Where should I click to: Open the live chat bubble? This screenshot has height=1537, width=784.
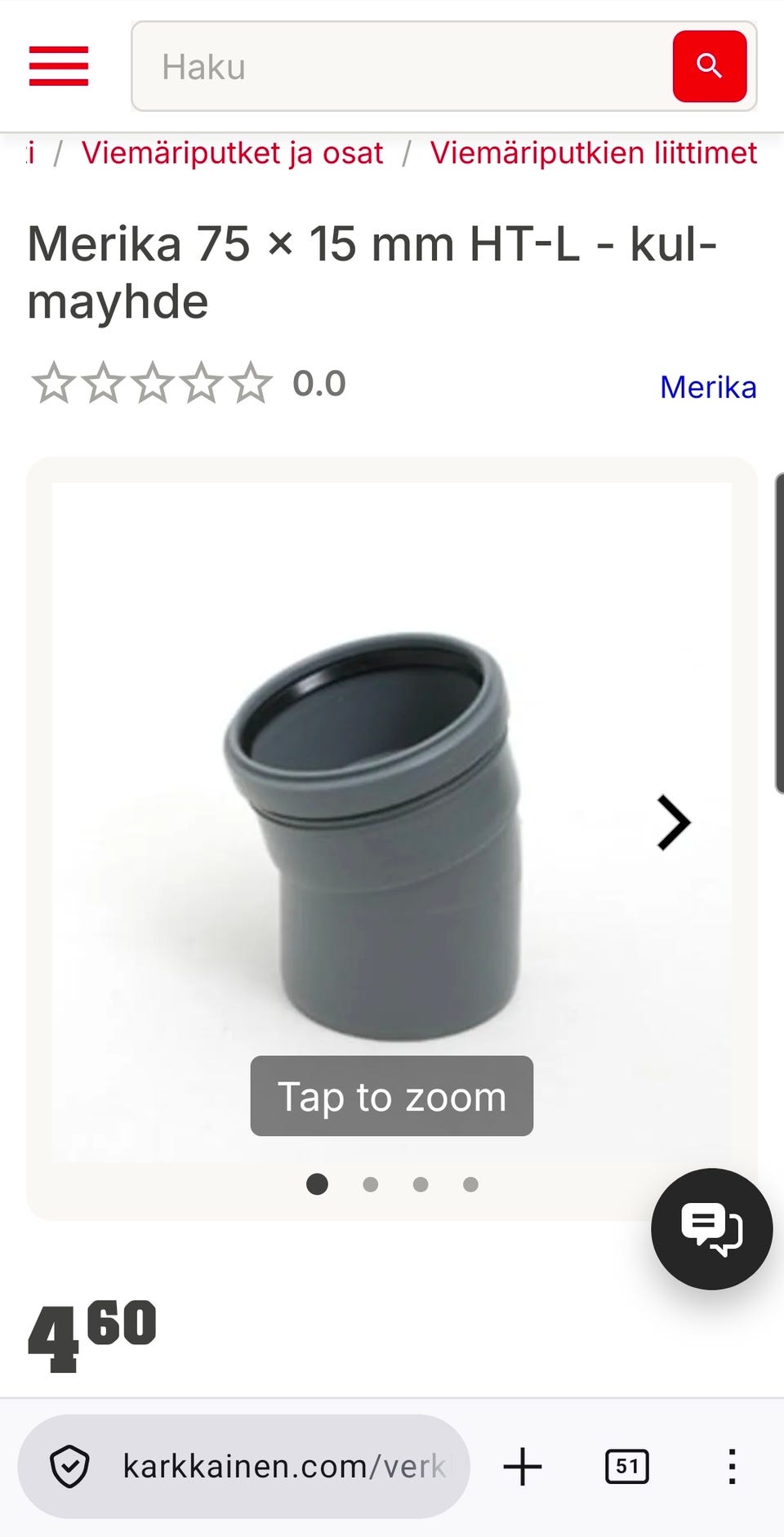711,1229
